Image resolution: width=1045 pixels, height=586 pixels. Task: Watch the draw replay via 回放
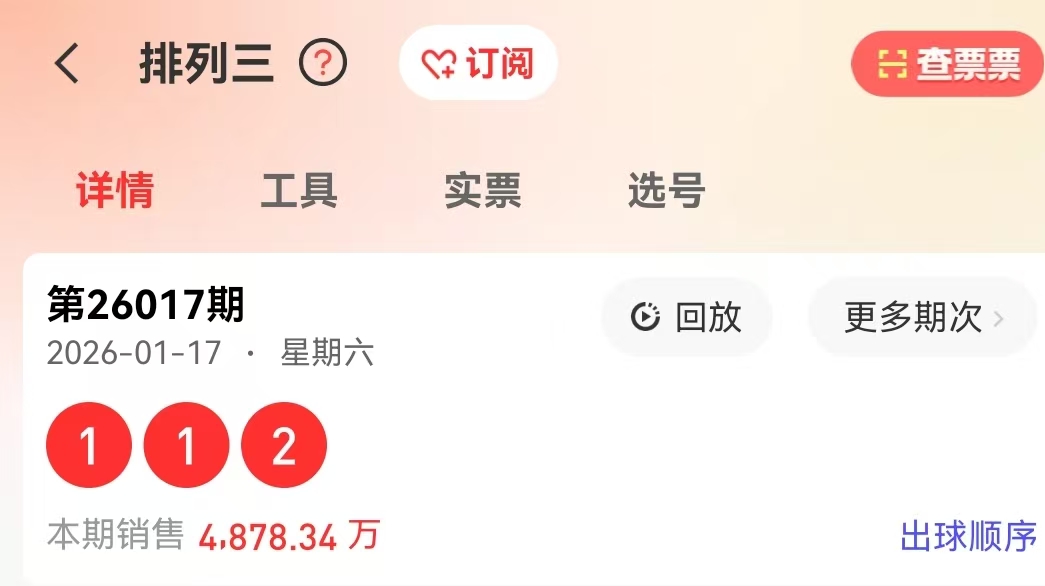pos(686,318)
